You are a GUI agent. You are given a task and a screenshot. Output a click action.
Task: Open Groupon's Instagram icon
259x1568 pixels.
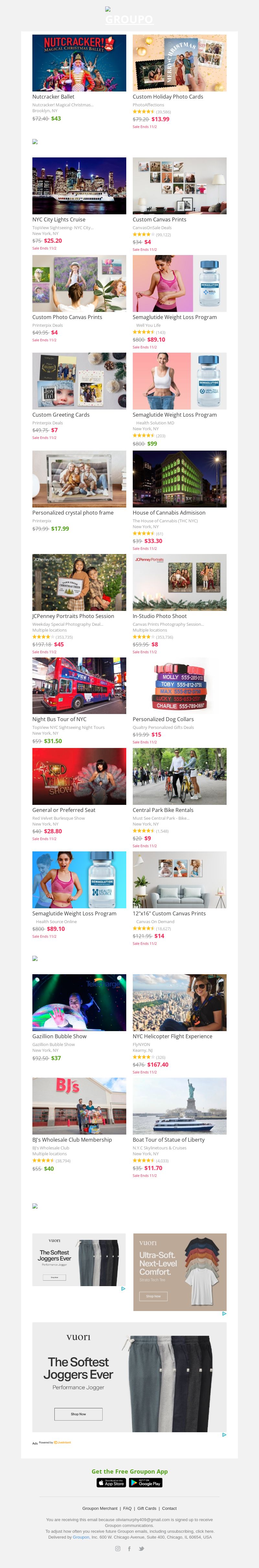tap(118, 1549)
